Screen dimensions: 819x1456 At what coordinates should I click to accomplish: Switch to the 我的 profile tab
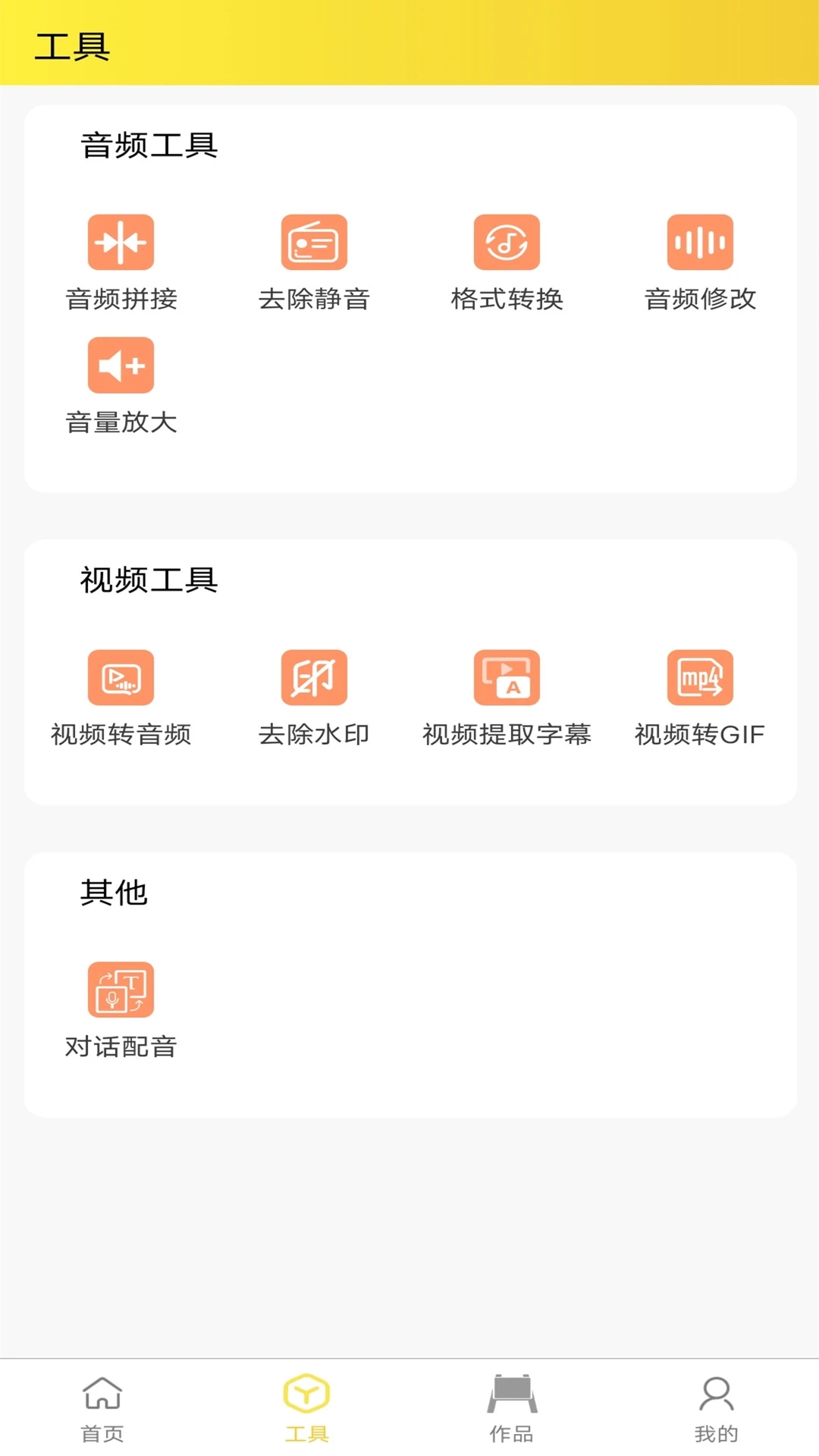point(716,1409)
